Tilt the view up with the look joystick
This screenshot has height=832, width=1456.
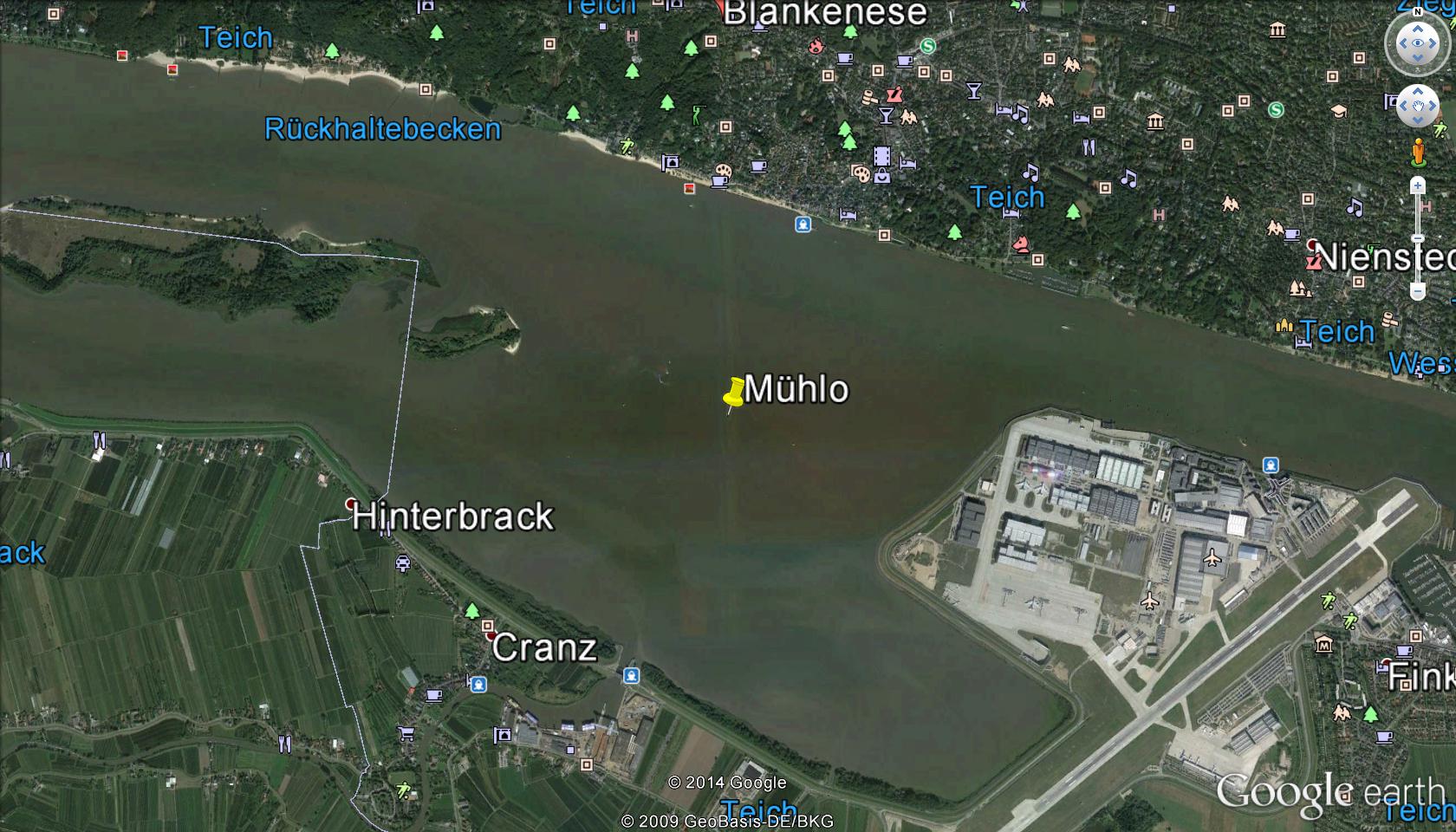(x=1418, y=27)
